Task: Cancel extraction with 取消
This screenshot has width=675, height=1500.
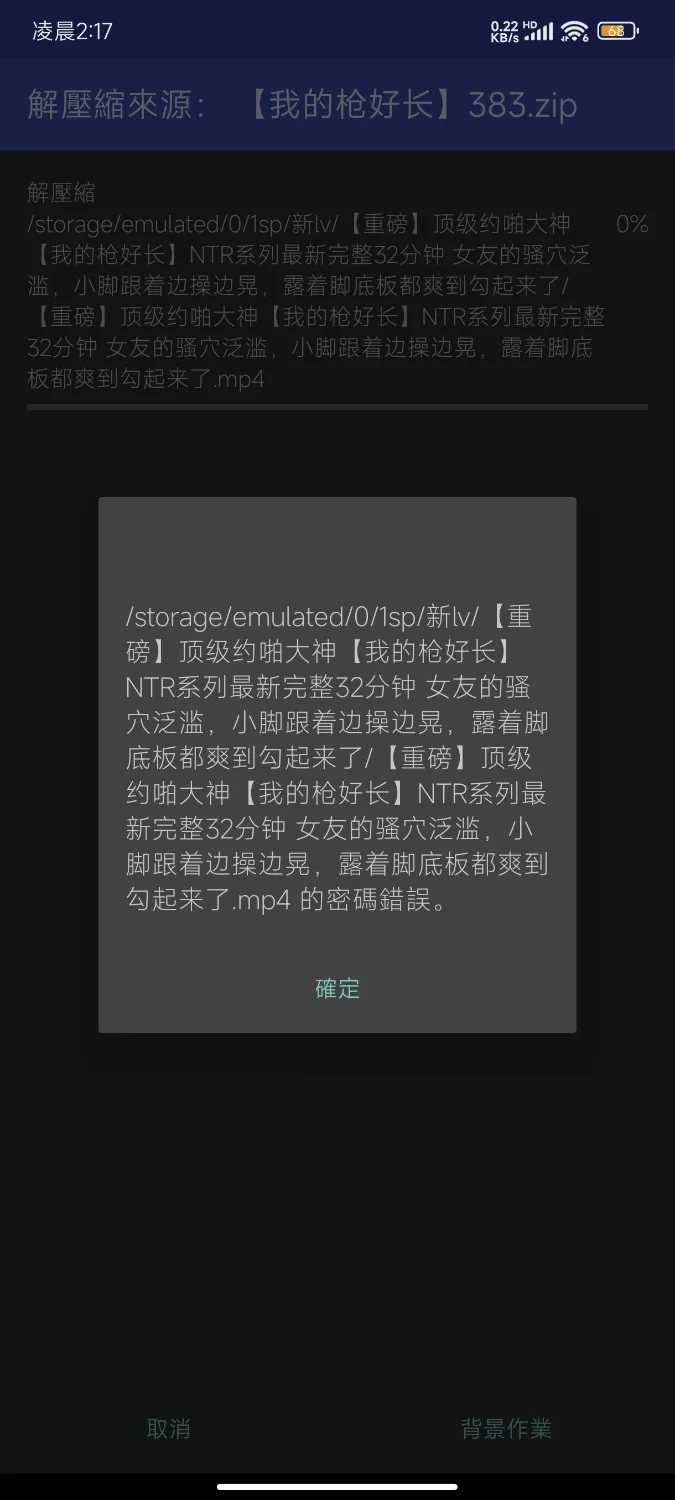Action: (x=168, y=1429)
